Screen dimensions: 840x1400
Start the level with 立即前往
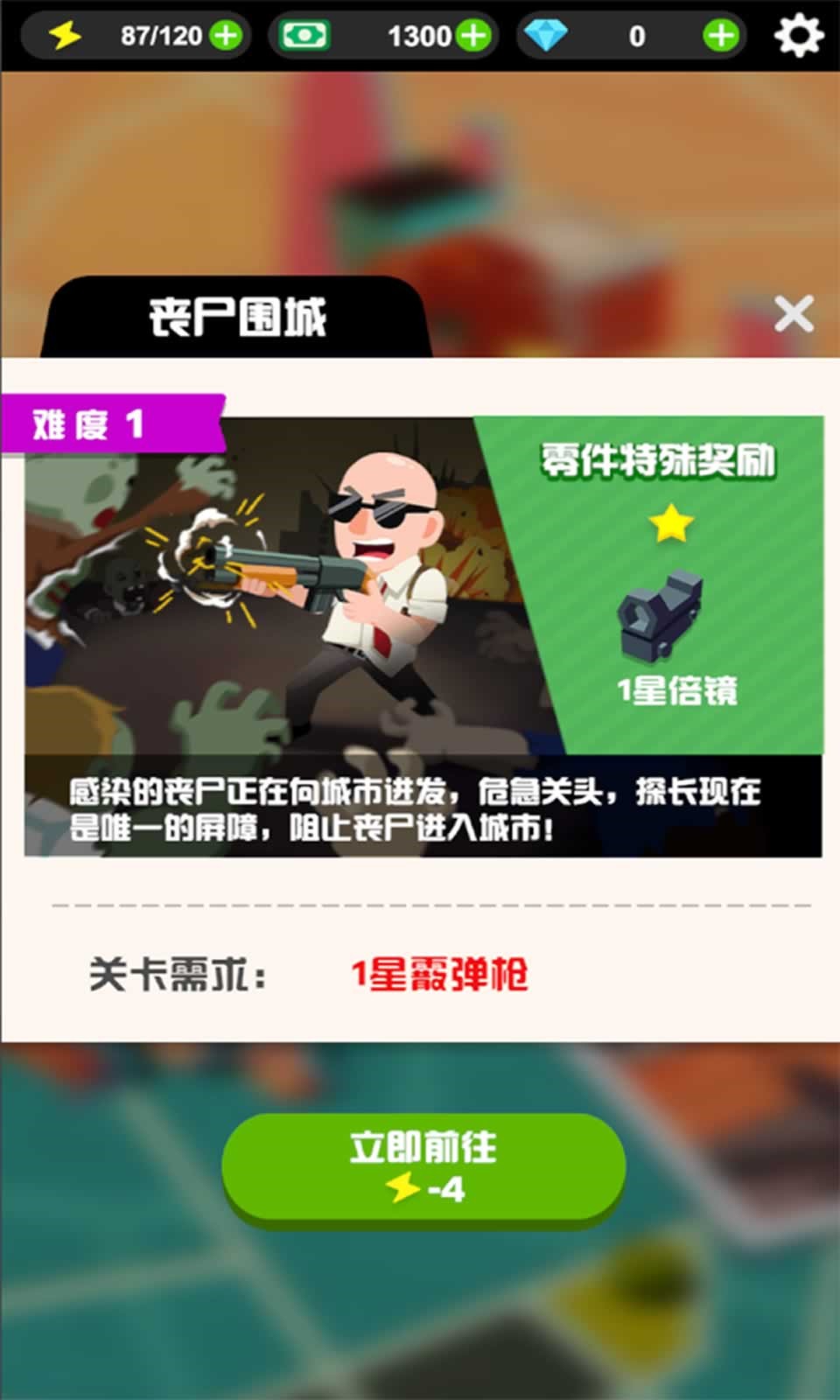[x=423, y=1166]
